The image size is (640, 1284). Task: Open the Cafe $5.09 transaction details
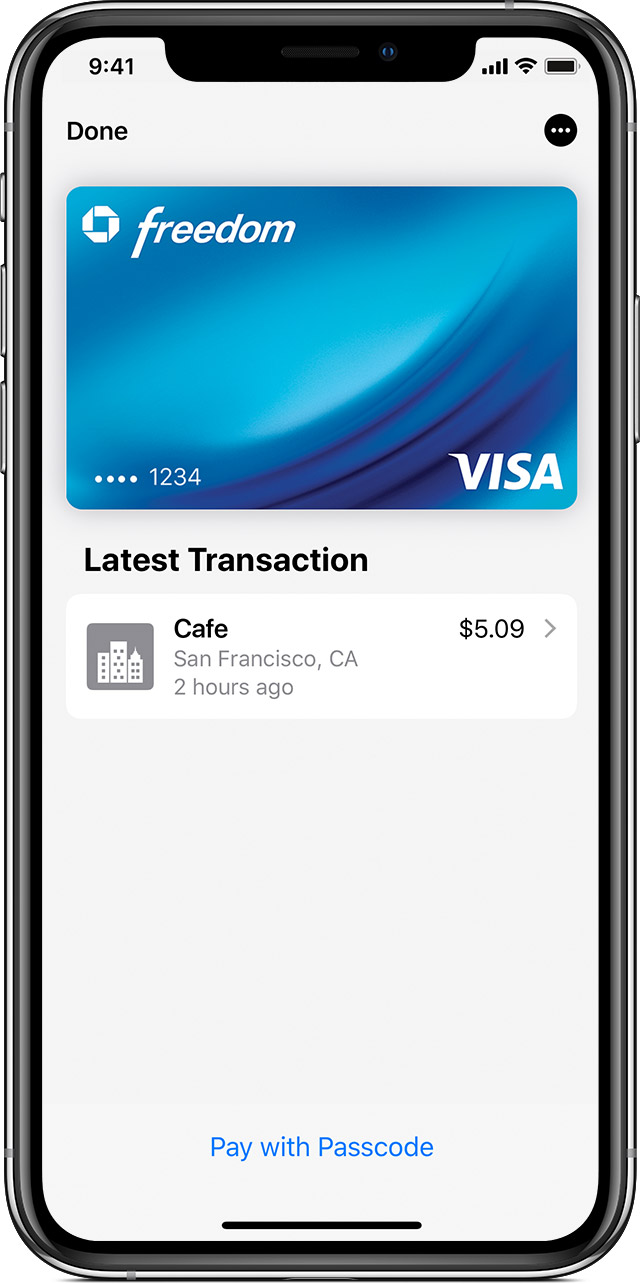[x=321, y=656]
